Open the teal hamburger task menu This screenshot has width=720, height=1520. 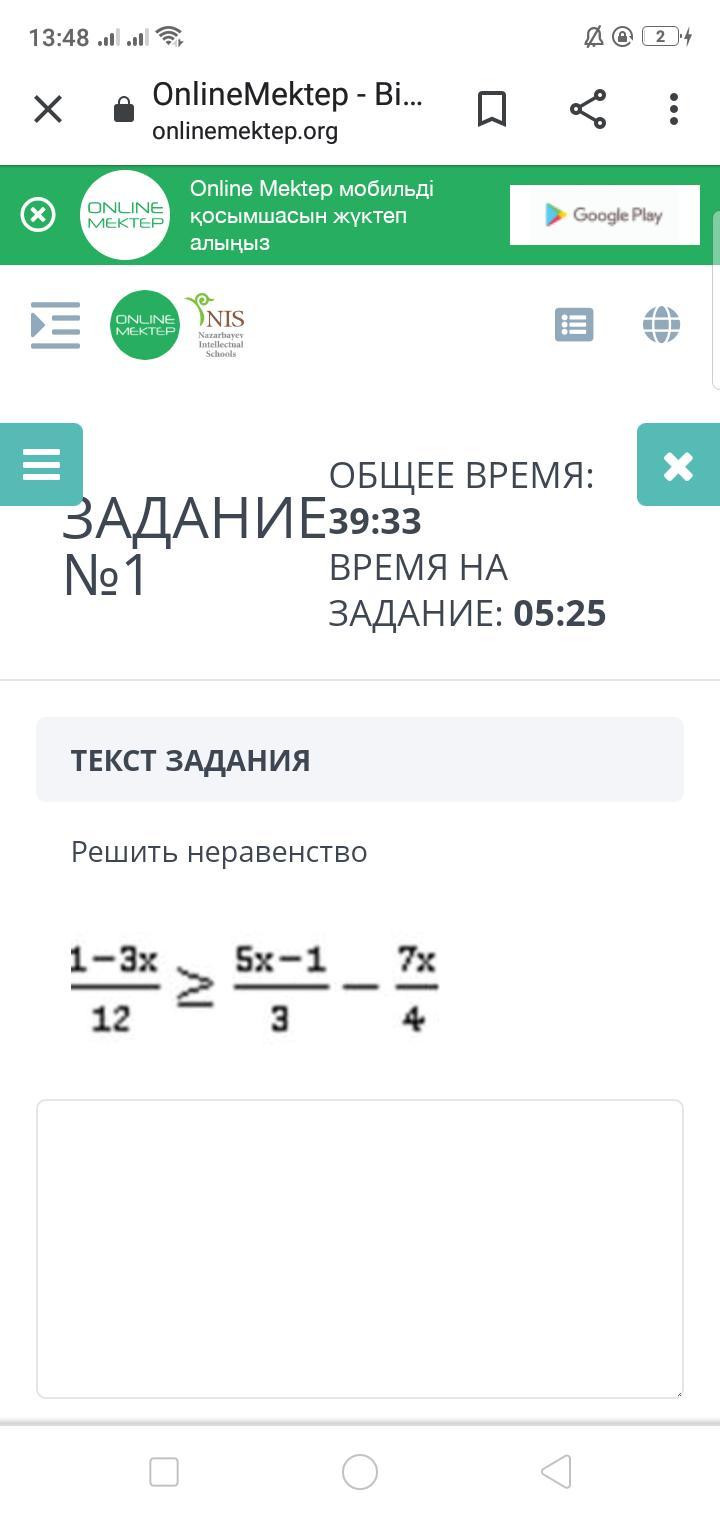click(41, 464)
